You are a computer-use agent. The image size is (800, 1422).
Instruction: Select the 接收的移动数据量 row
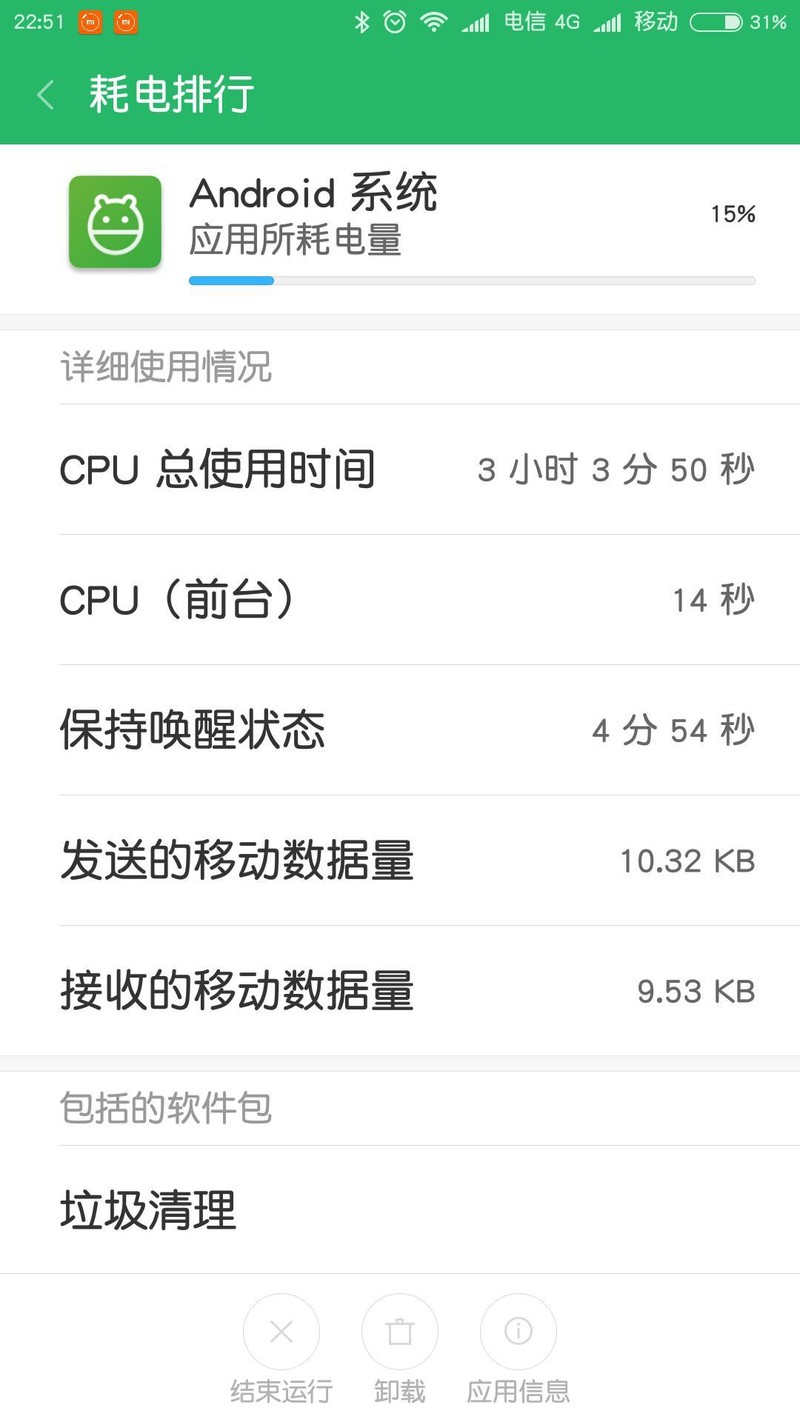click(x=400, y=991)
